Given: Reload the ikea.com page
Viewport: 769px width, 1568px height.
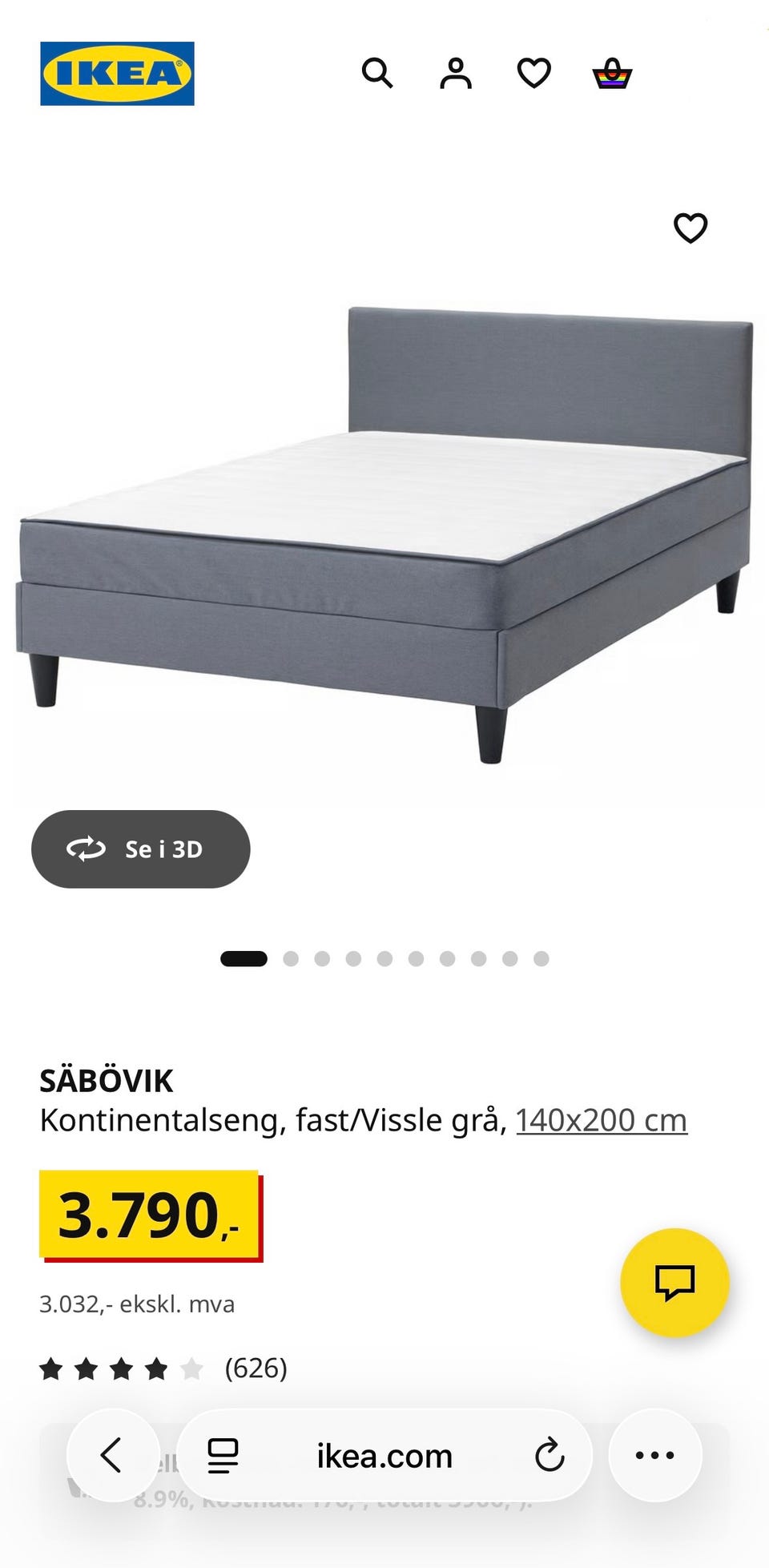Looking at the screenshot, I should coord(550,1455).
